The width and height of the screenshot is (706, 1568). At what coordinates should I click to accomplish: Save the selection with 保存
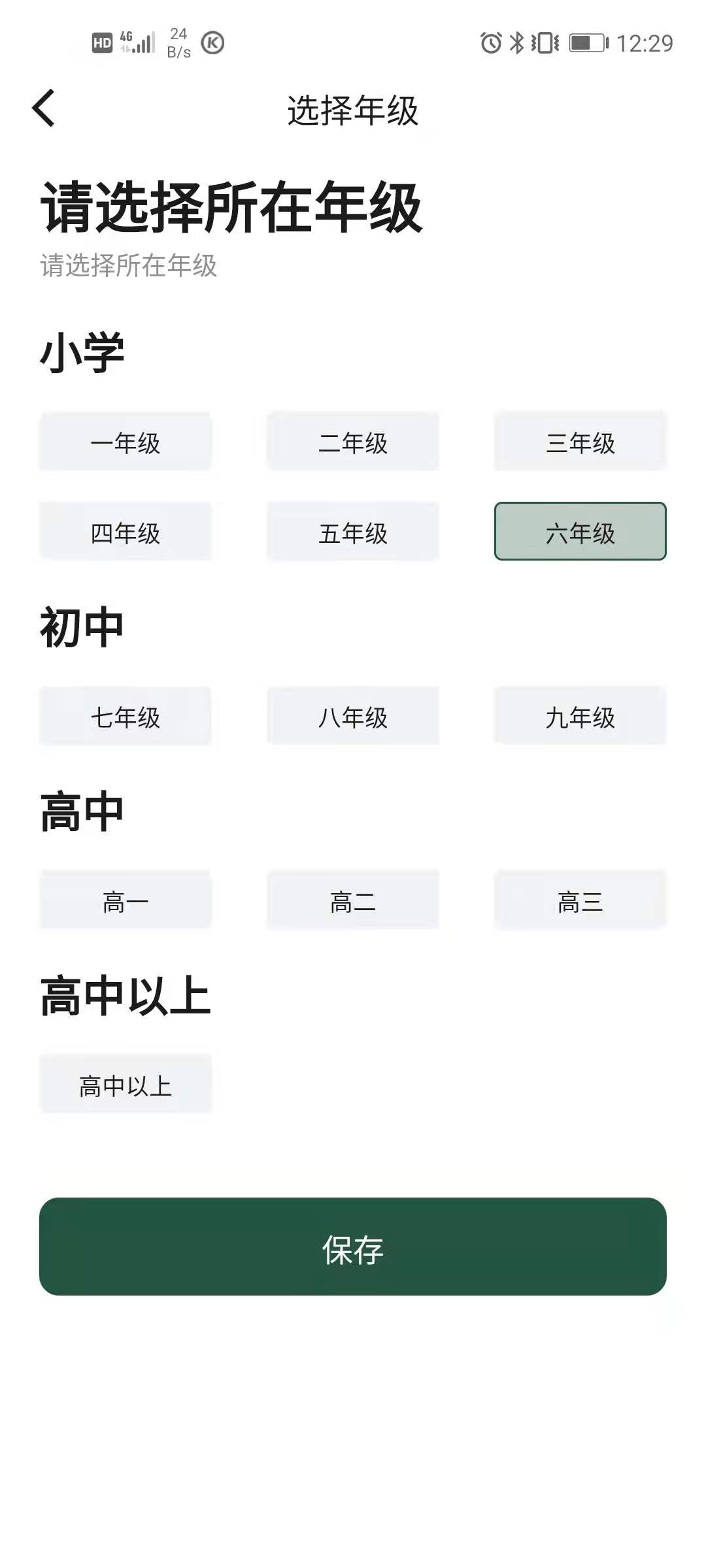[x=353, y=1247]
